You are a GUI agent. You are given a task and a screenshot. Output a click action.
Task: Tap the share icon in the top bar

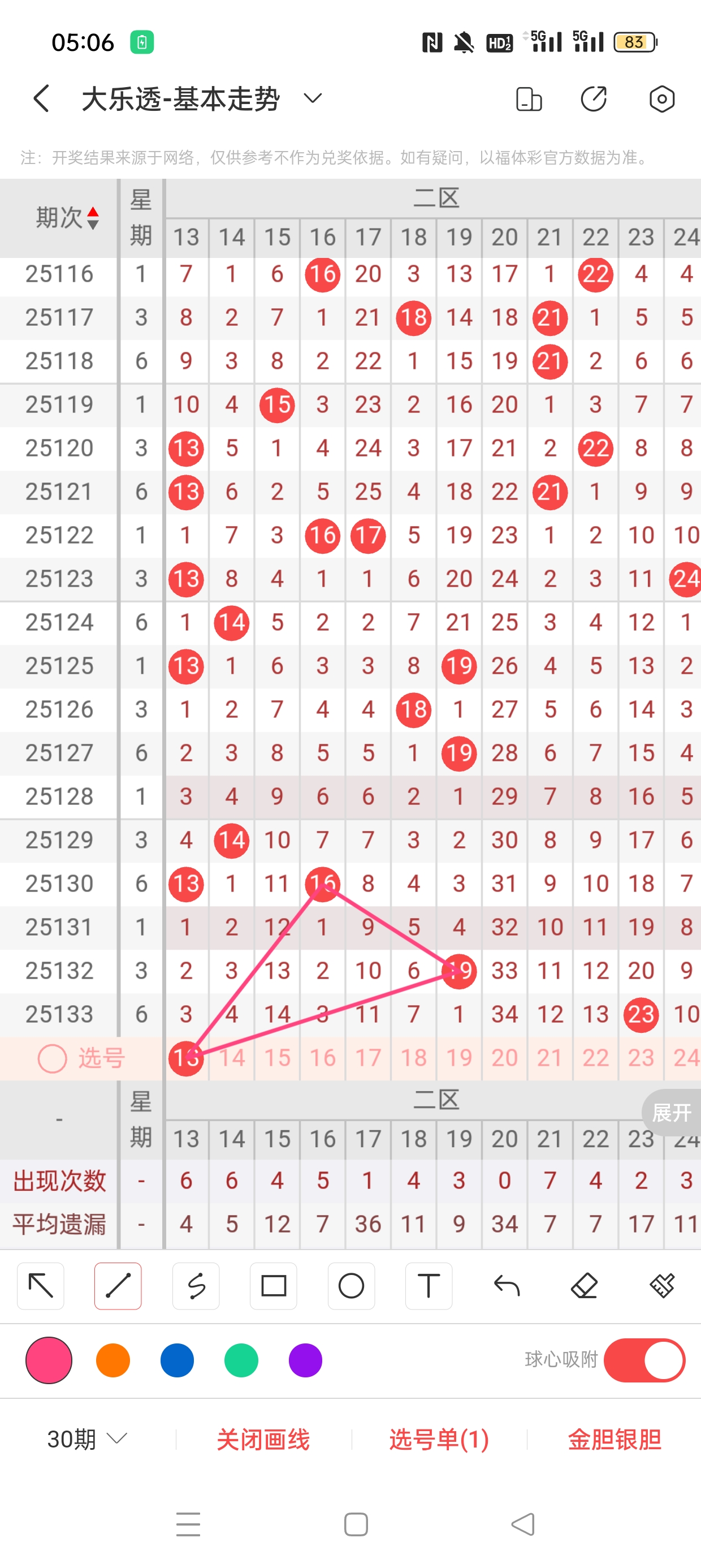[x=593, y=98]
